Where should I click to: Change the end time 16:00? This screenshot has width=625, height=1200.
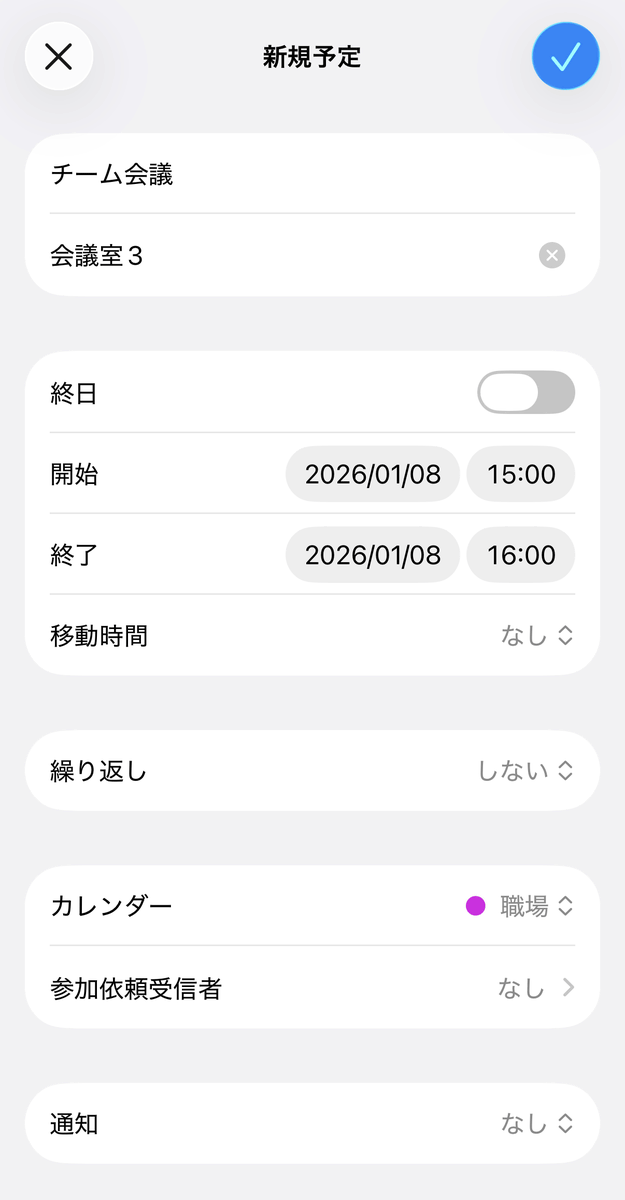click(521, 555)
